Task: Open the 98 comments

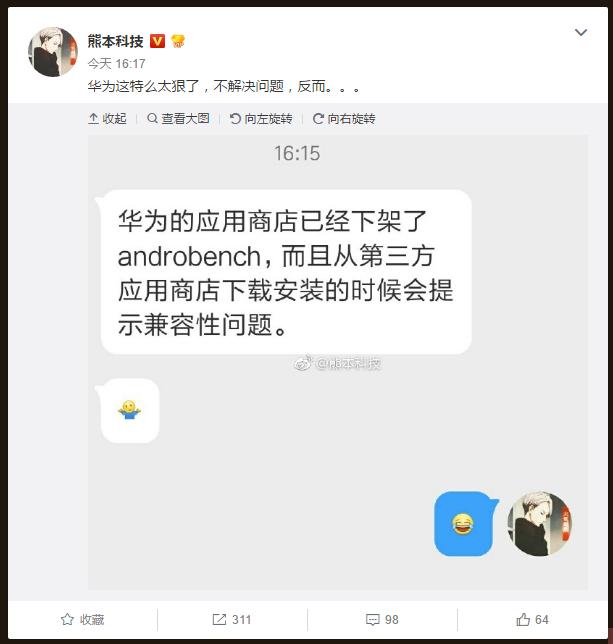Action: [x=382, y=619]
